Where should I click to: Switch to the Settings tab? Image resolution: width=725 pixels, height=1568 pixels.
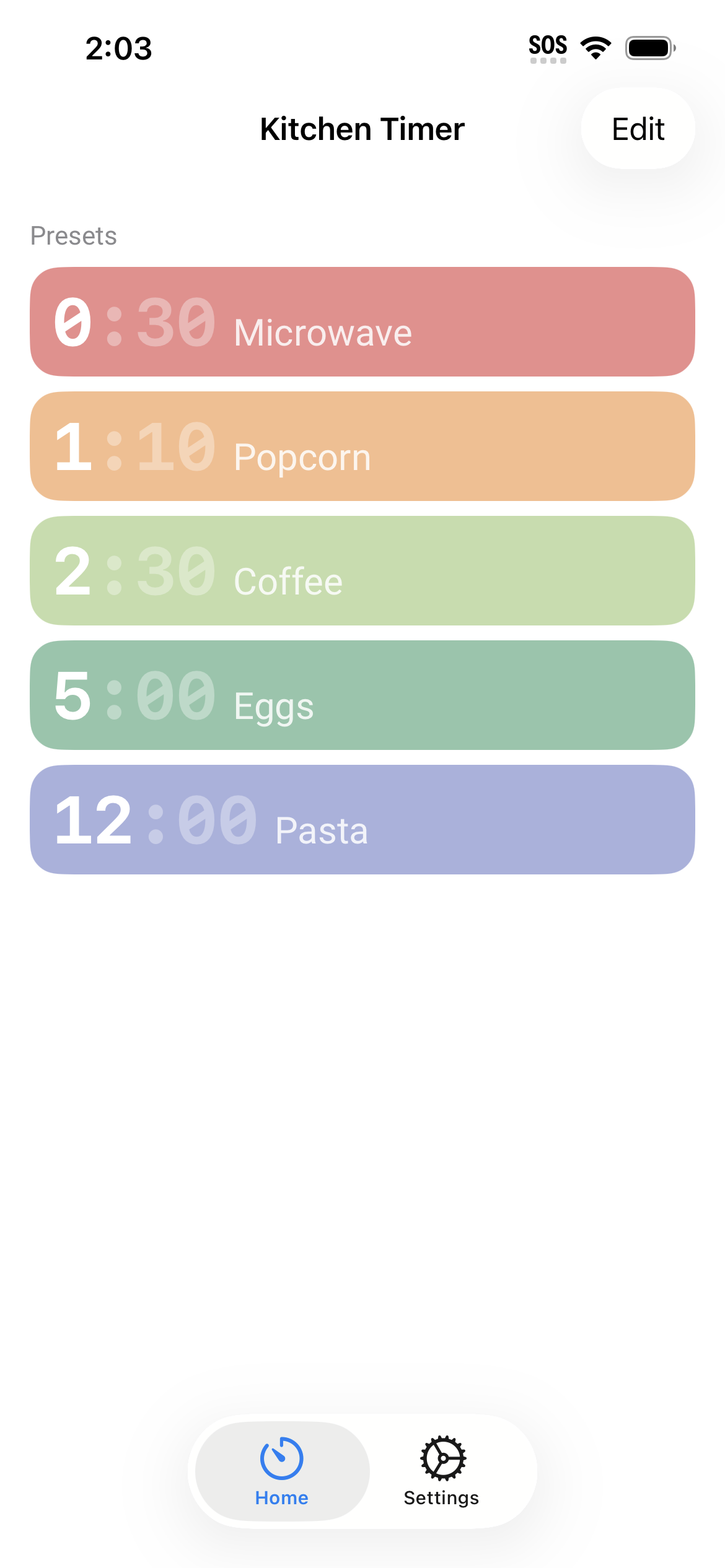pyautogui.click(x=441, y=1471)
